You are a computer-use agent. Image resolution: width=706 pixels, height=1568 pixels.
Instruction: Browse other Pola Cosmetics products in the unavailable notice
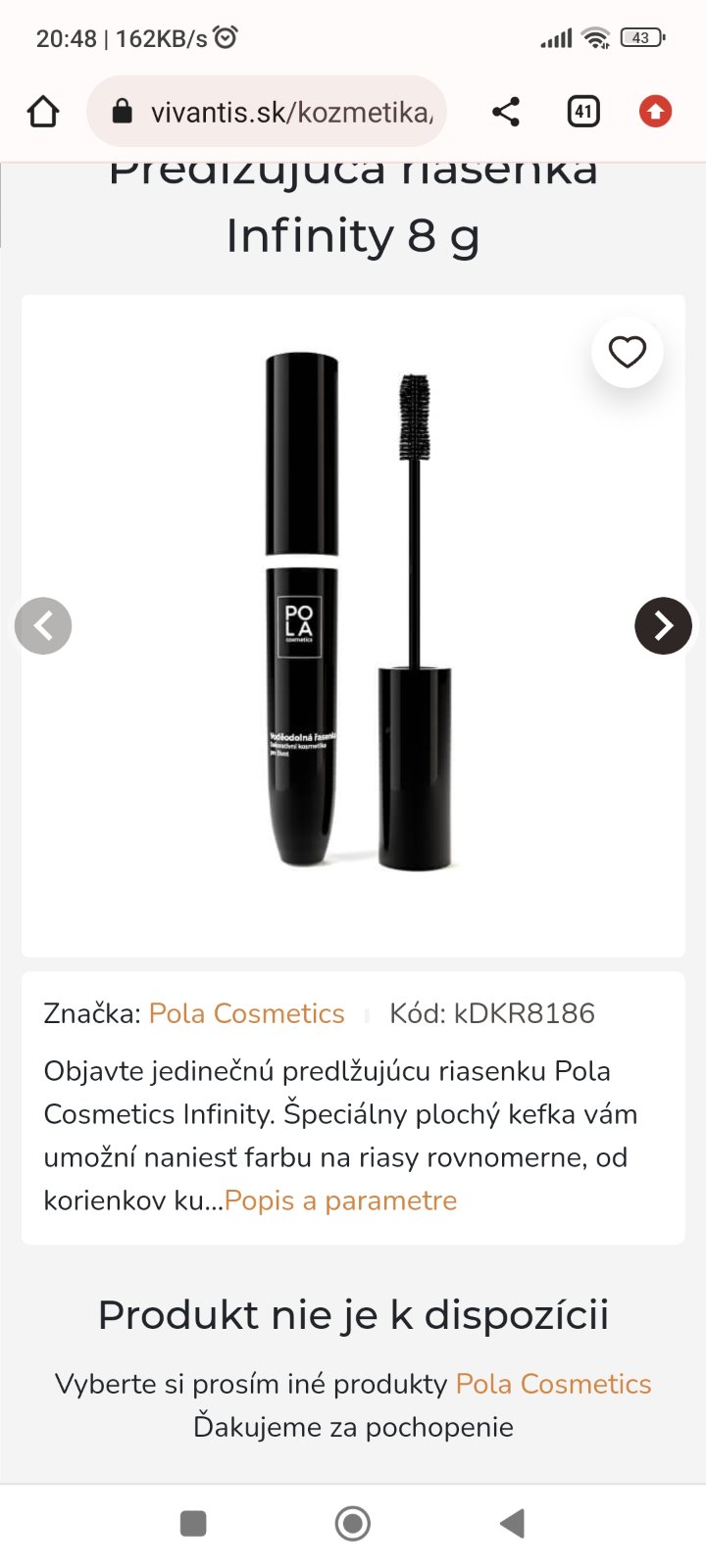click(x=553, y=1384)
